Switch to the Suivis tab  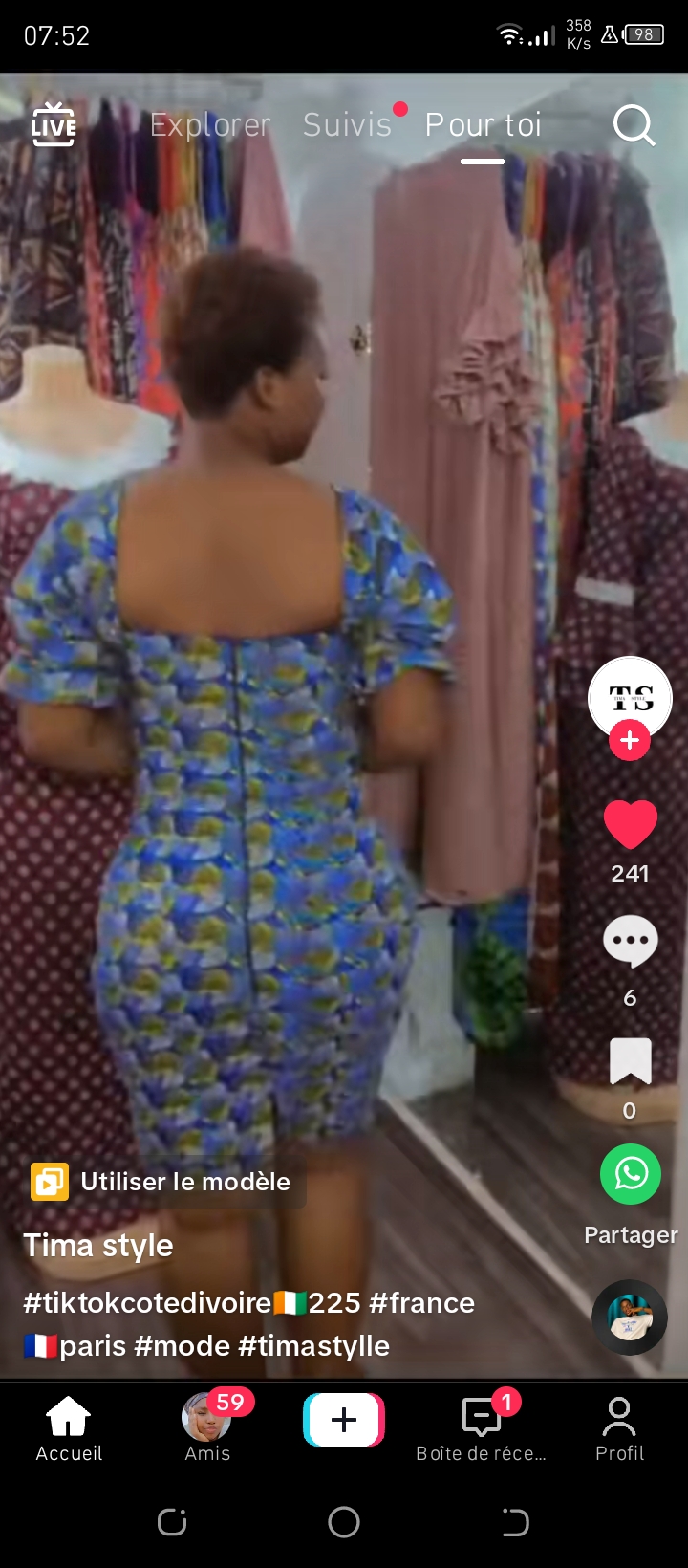[348, 125]
